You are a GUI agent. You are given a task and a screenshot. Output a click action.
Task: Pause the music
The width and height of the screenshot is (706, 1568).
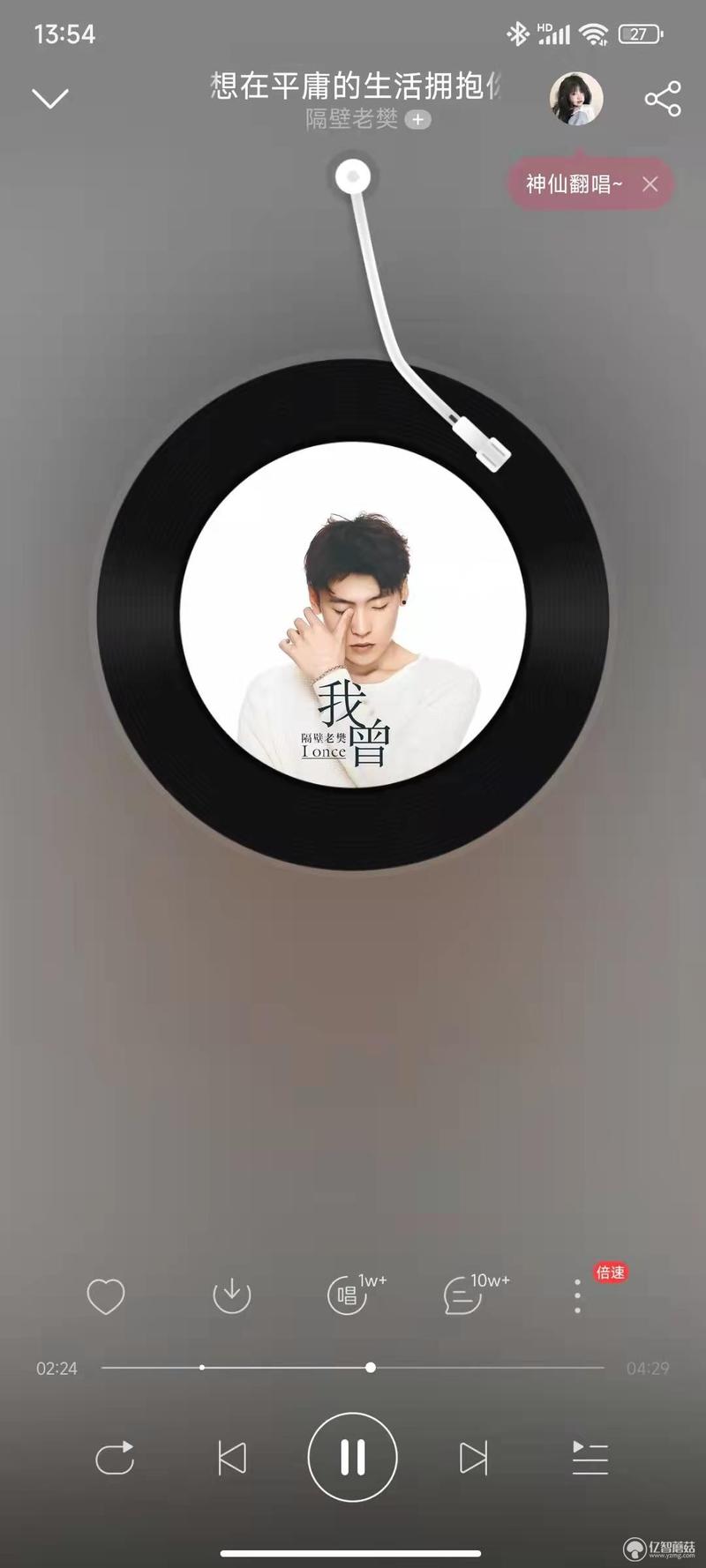pos(353,1457)
